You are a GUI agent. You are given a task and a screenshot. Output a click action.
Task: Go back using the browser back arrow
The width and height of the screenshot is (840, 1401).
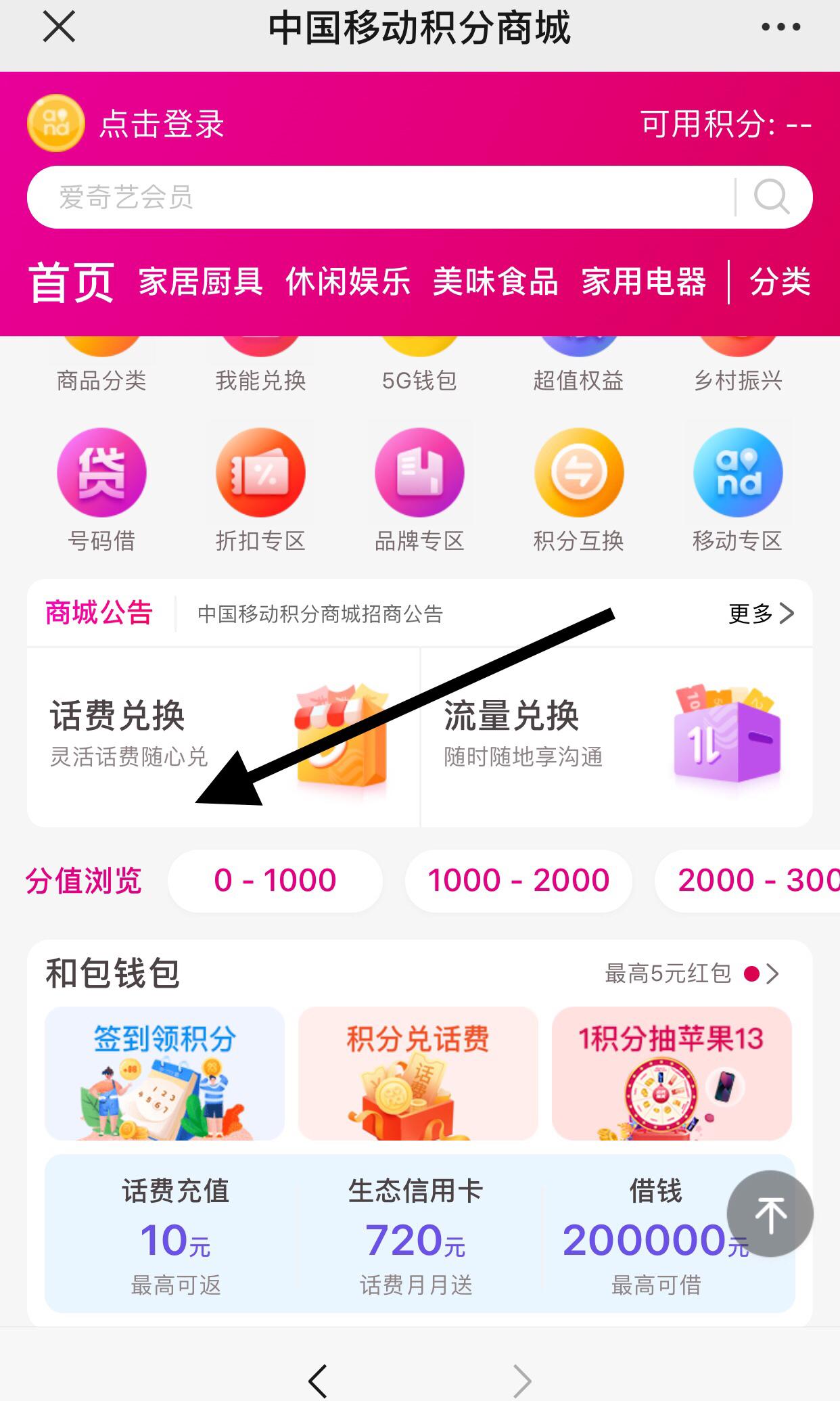318,1381
